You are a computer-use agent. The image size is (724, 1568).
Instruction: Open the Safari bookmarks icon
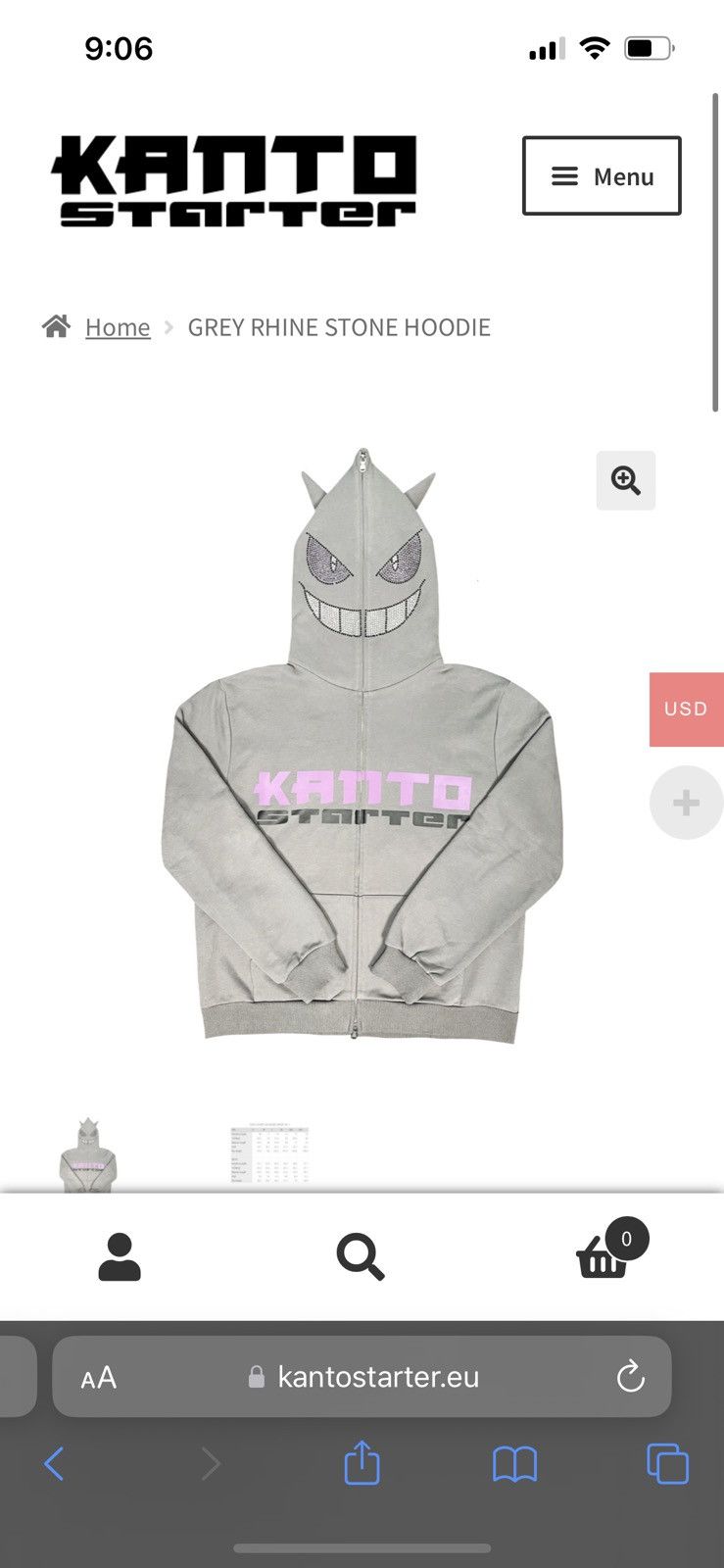517,1464
